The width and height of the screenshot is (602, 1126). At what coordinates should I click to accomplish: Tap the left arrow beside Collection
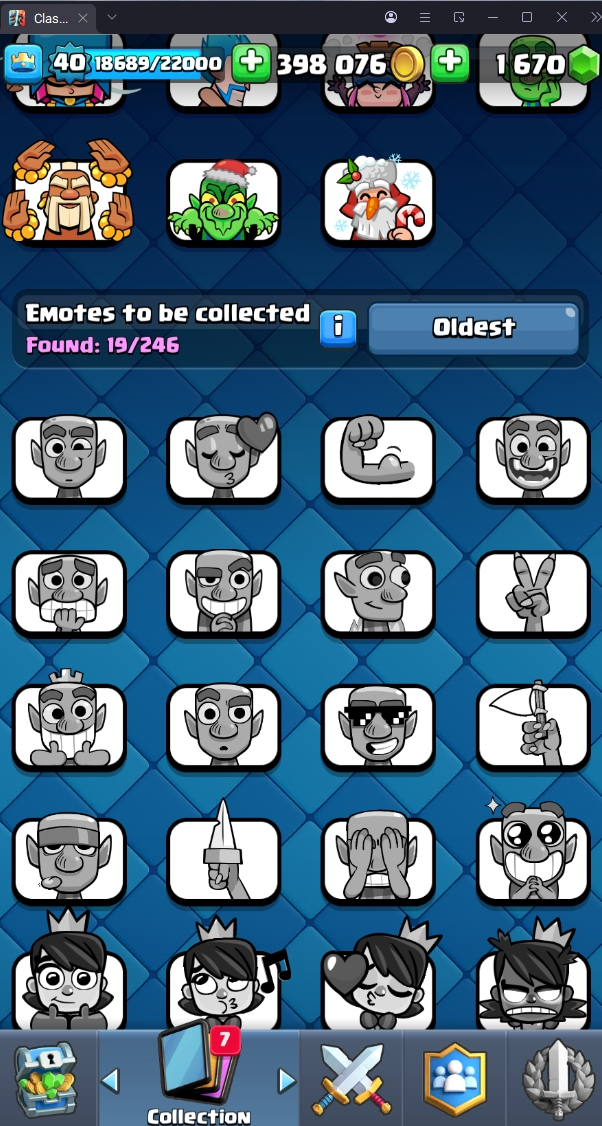[111, 1080]
